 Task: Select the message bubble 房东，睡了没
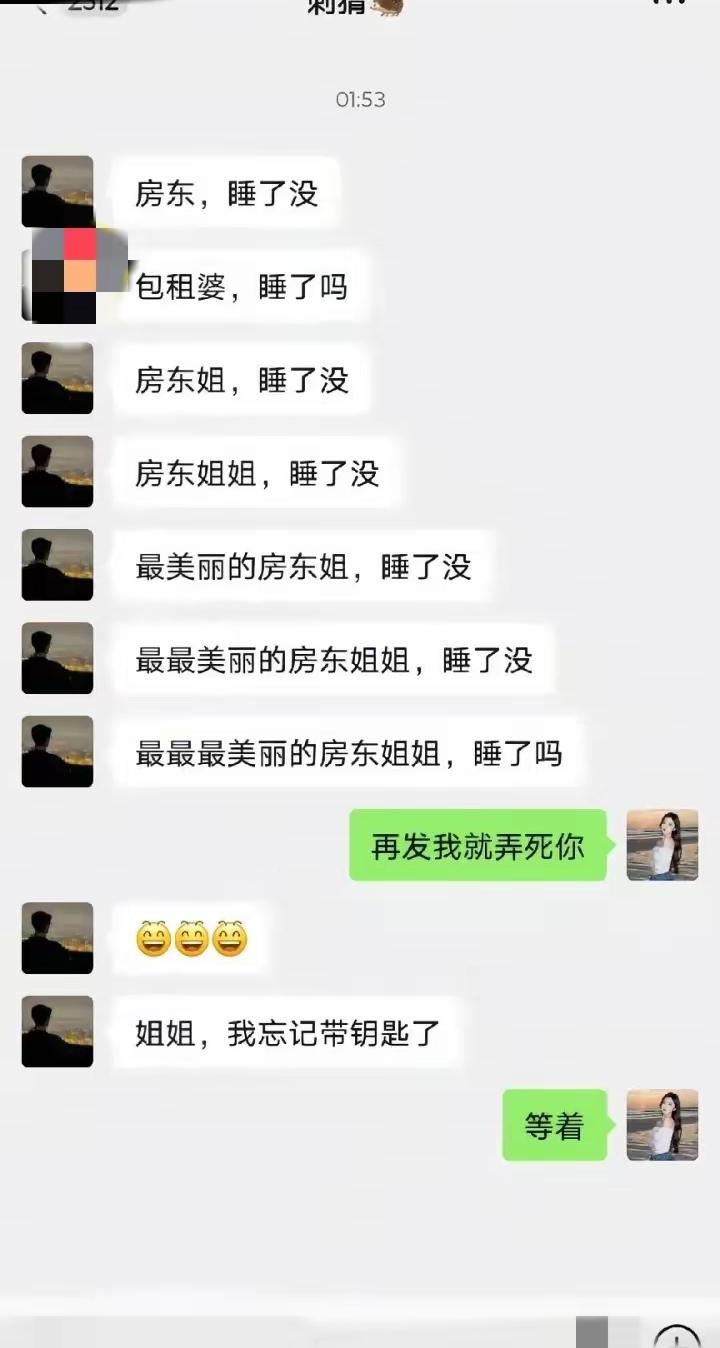(x=227, y=193)
